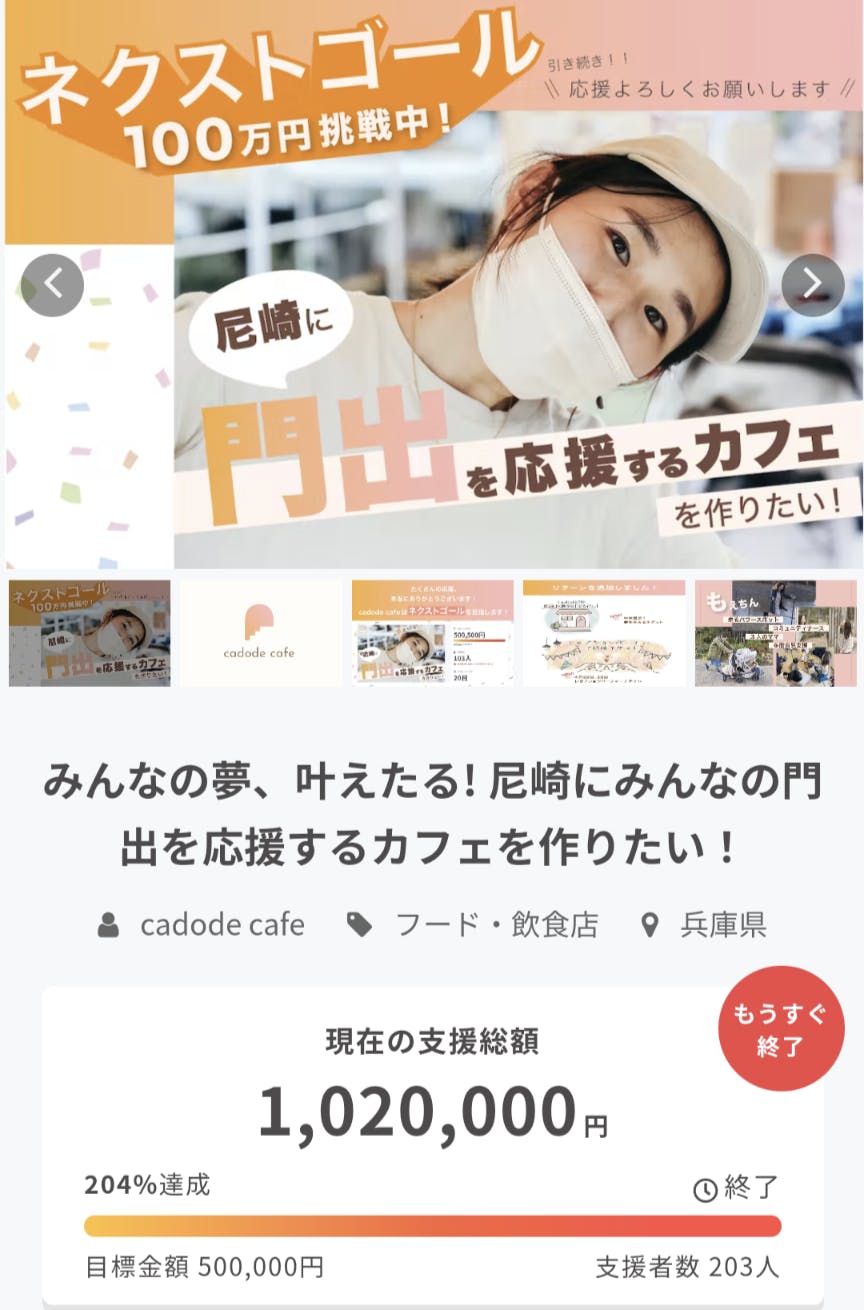The height and width of the screenshot is (1310, 864).
Task: Open the cadode cafe owner profile
Action: point(221,924)
